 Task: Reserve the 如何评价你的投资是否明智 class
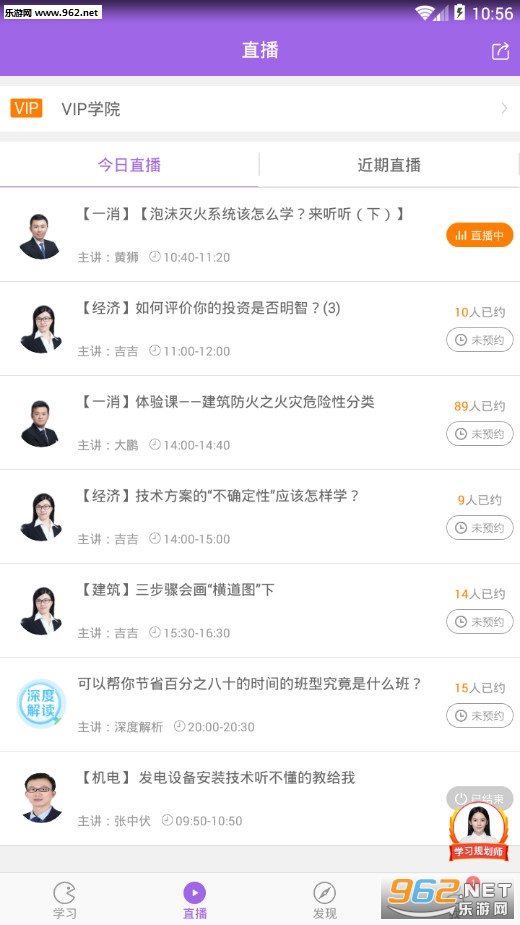pyautogui.click(x=479, y=340)
